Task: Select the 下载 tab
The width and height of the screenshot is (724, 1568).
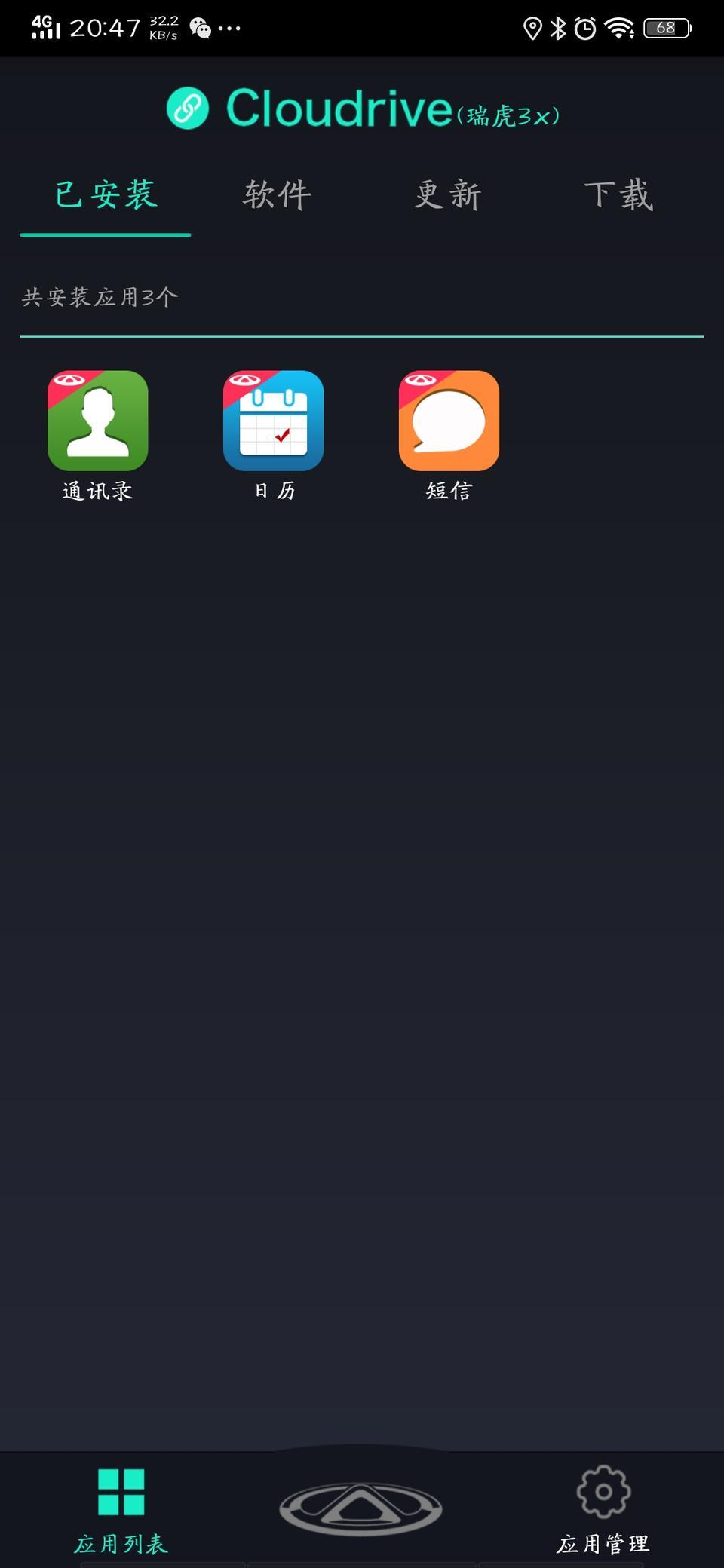Action: 618,195
